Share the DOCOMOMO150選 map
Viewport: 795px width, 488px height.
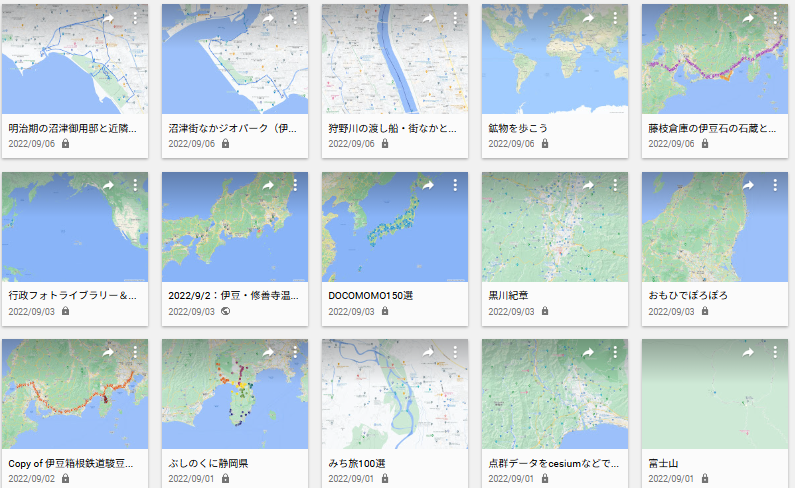click(428, 186)
